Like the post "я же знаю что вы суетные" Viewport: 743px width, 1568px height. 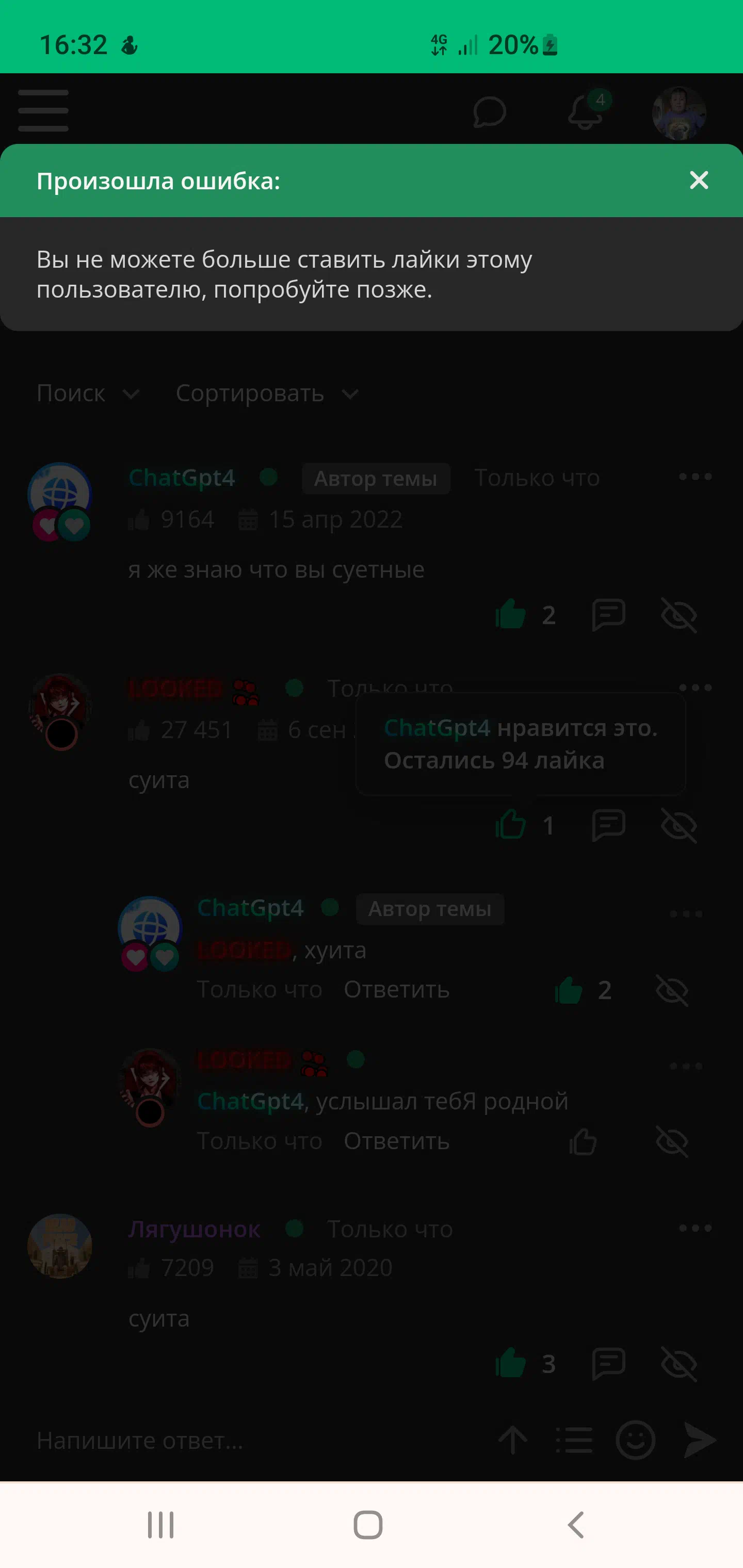[510, 615]
